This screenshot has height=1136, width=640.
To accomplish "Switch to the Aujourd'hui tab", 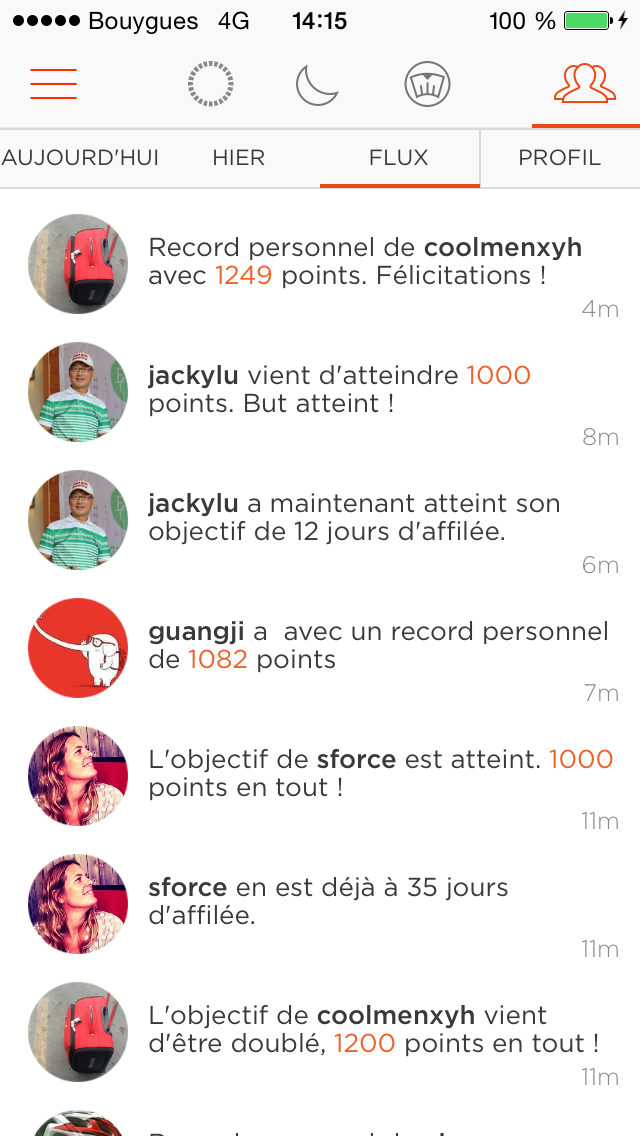I will [80, 158].
